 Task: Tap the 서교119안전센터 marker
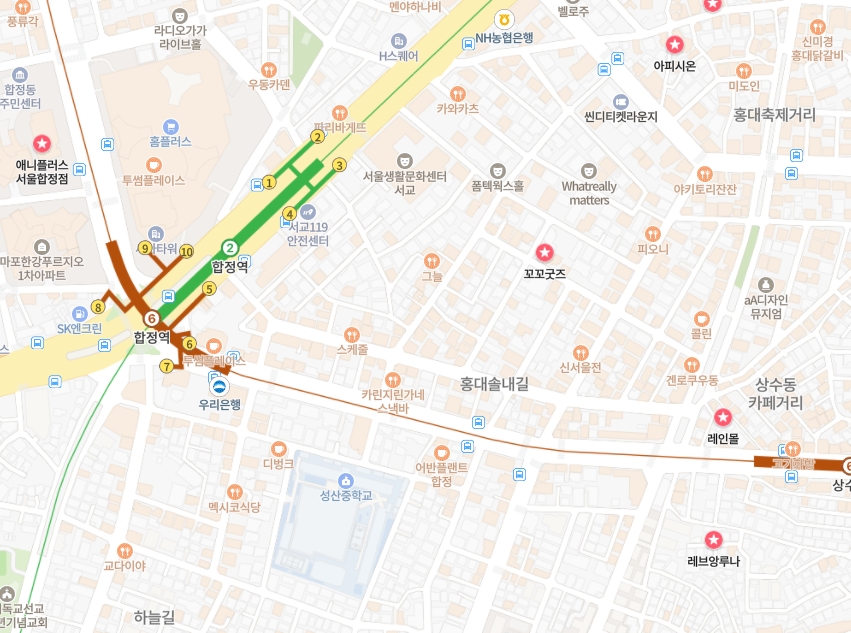(x=308, y=212)
